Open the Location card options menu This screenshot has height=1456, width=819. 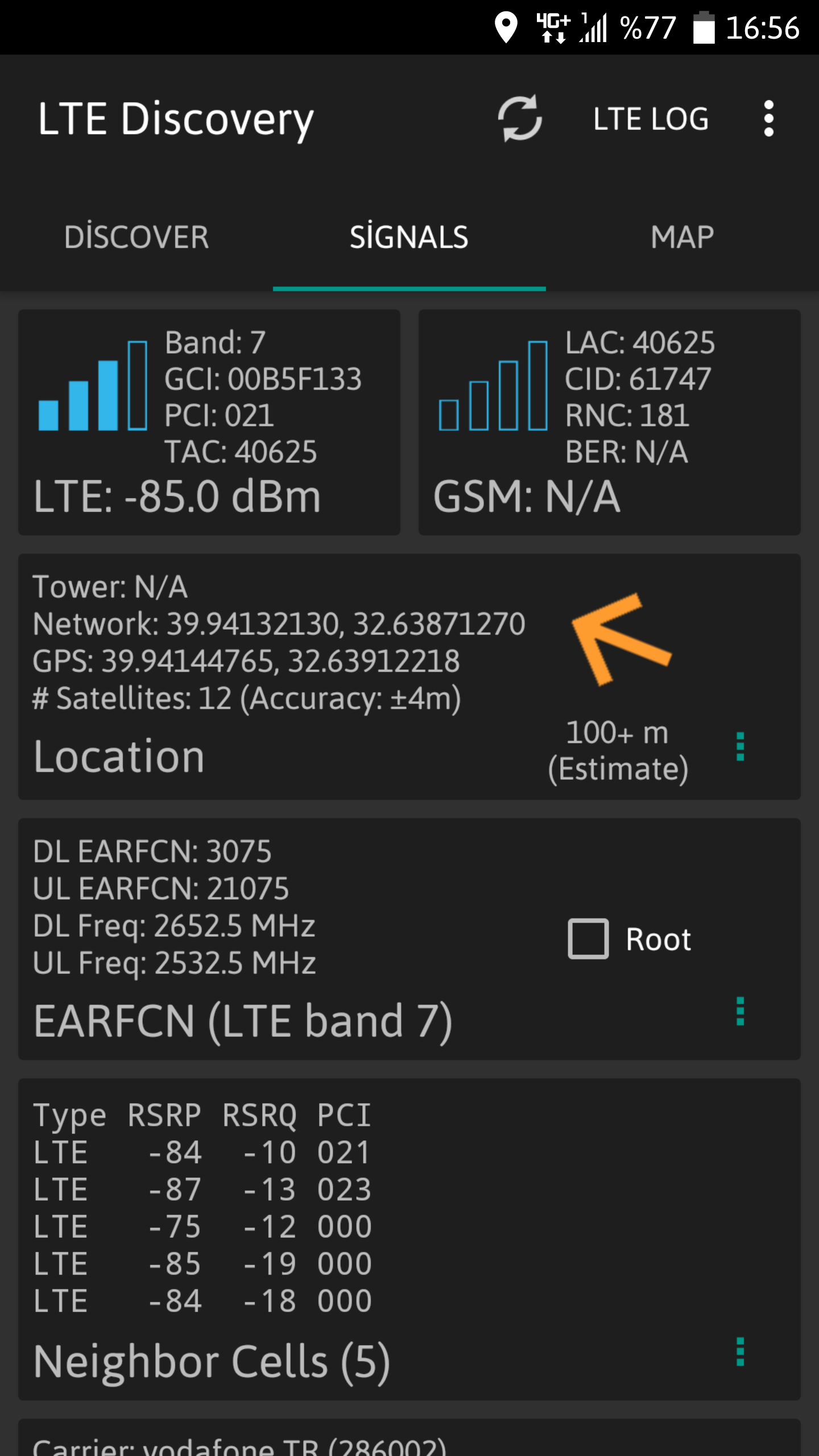pos(740,747)
